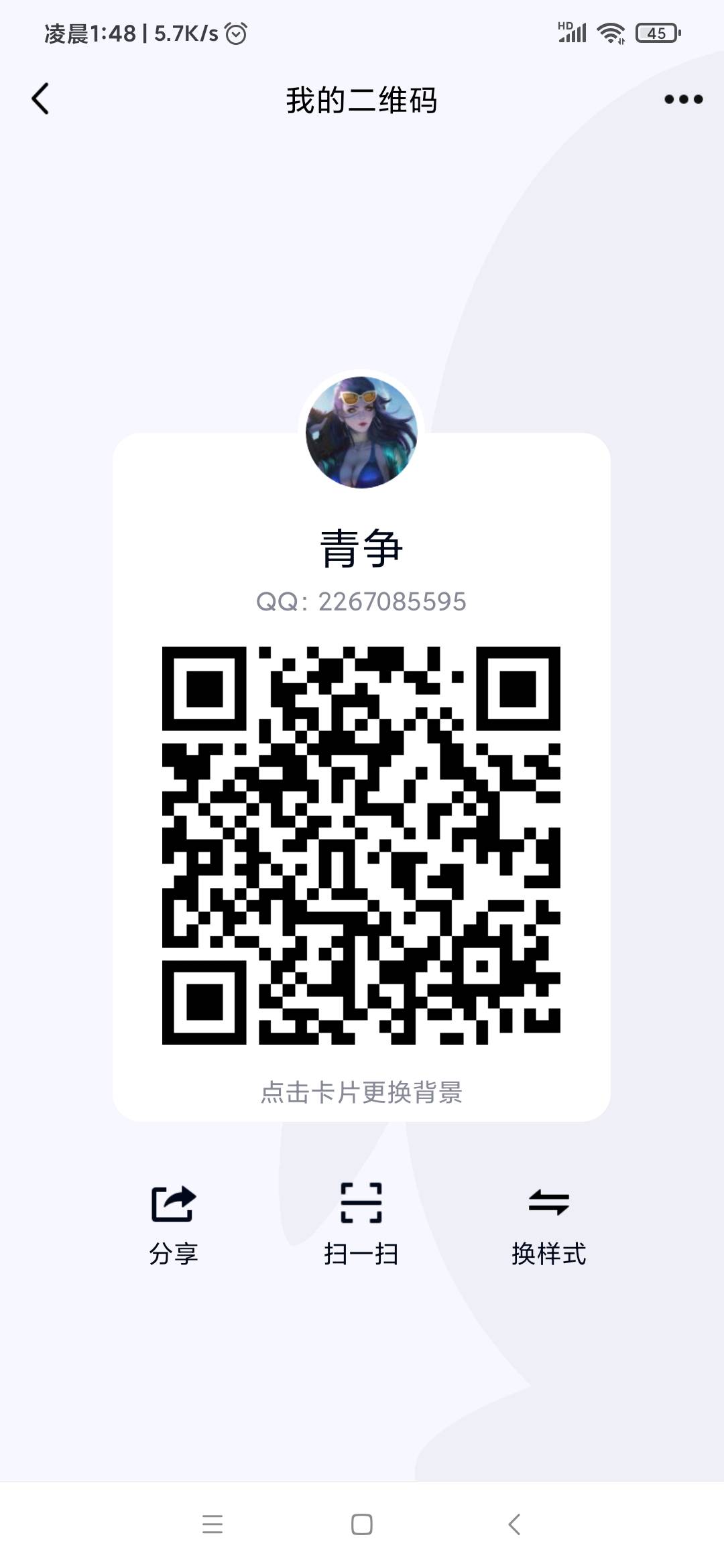Switch QR style with 换样式

point(548,1223)
